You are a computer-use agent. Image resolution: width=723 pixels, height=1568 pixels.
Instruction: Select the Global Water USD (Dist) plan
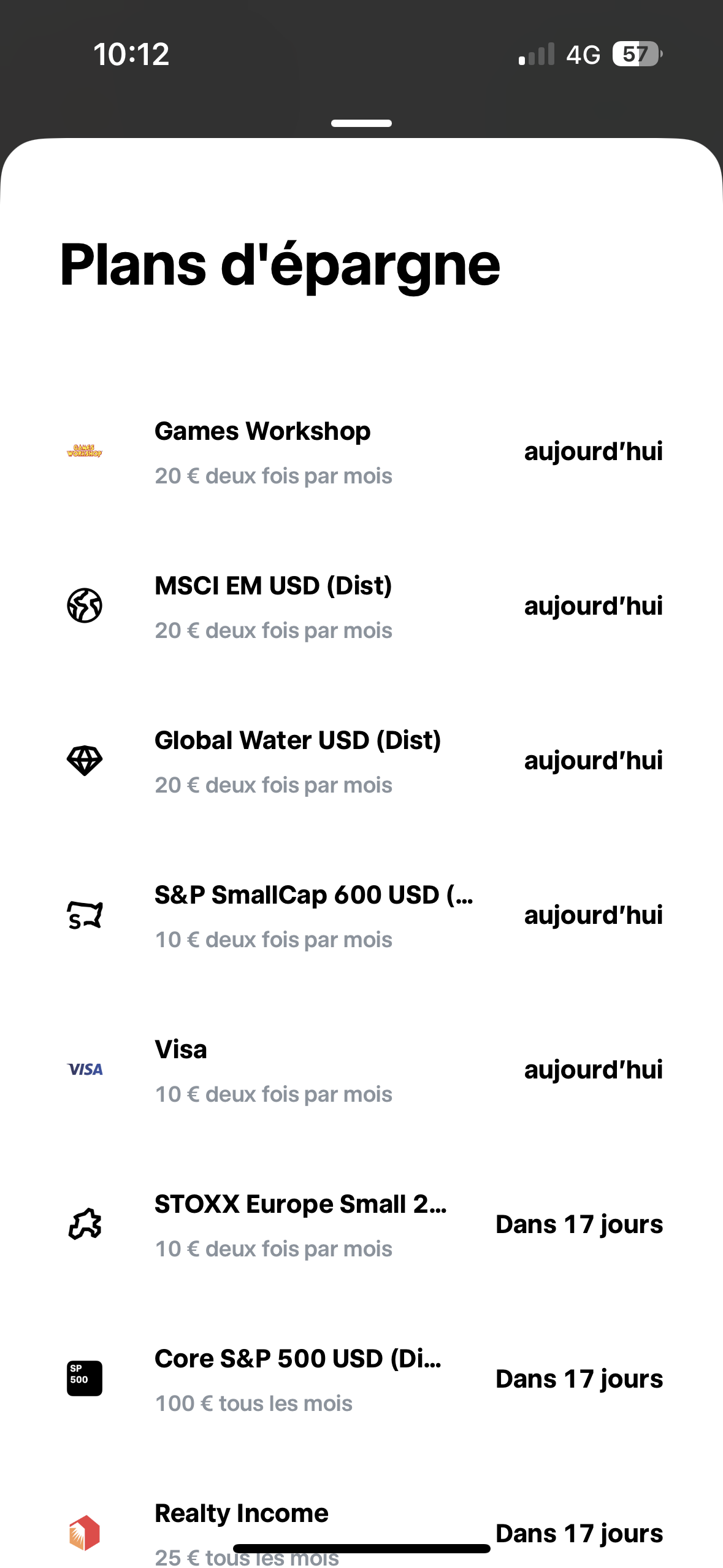[361, 761]
